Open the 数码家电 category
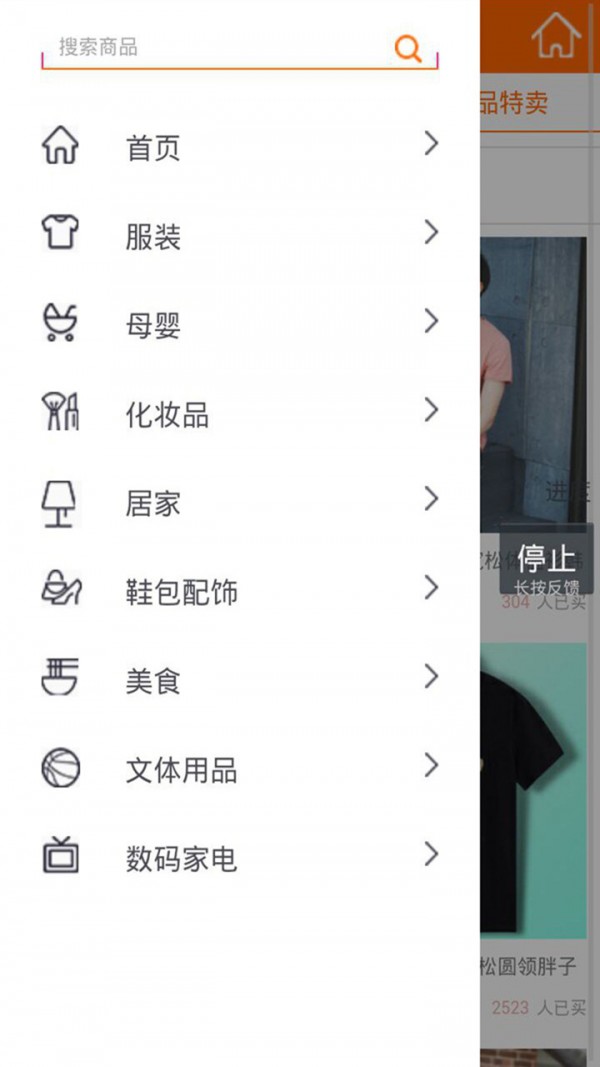 click(240, 858)
